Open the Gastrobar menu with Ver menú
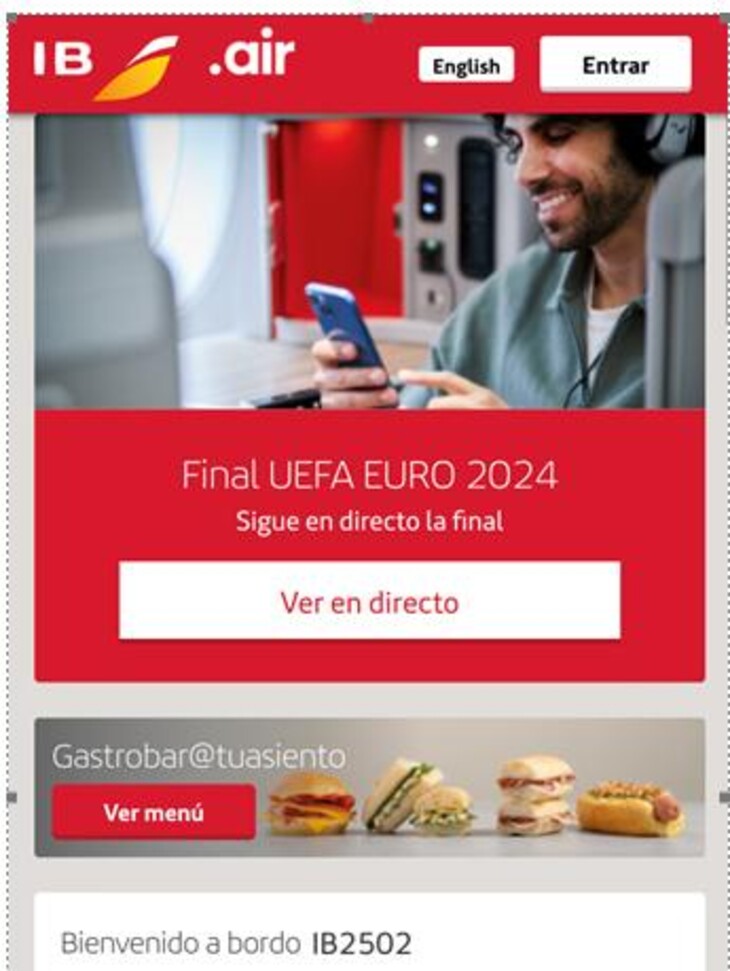The width and height of the screenshot is (730, 971). pos(153,812)
